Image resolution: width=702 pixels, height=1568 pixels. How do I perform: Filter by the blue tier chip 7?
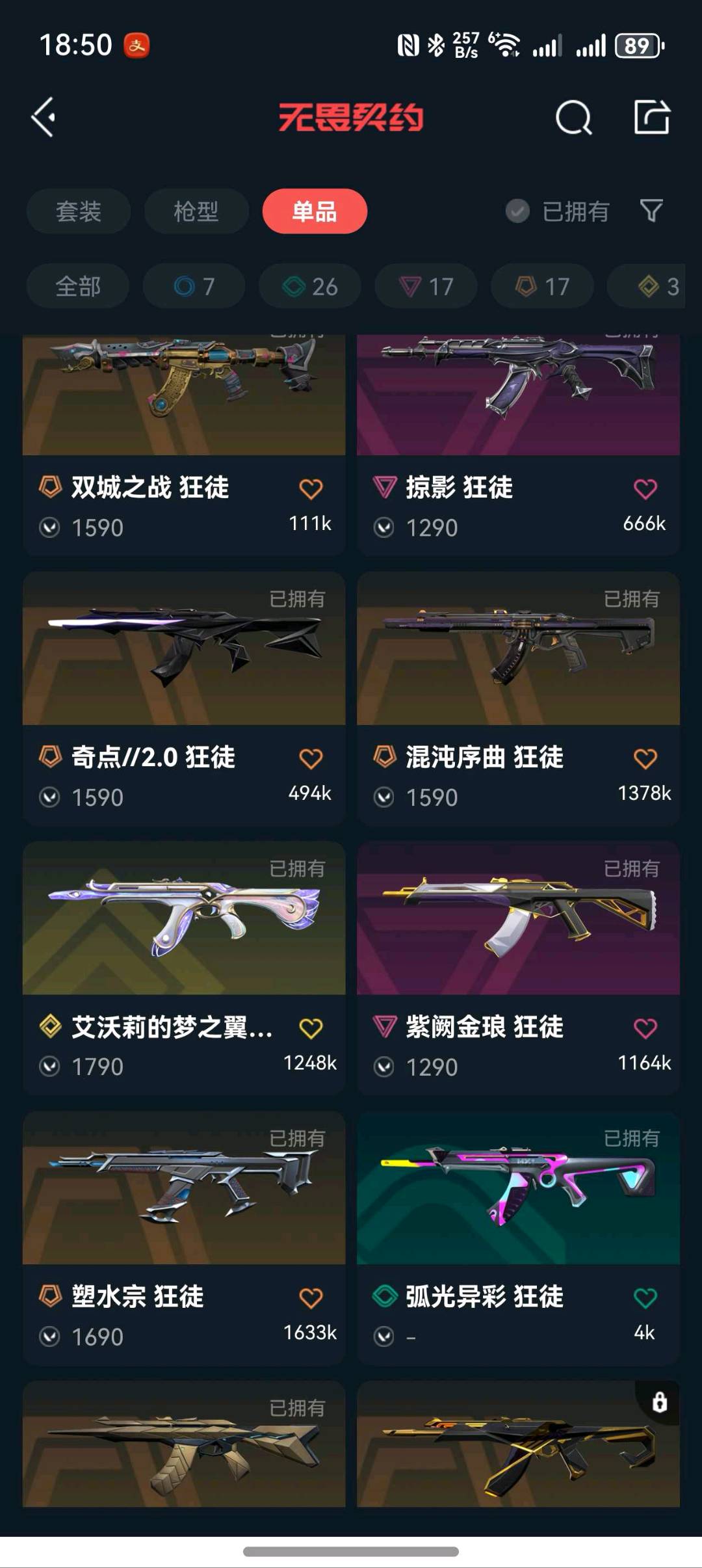click(x=194, y=286)
